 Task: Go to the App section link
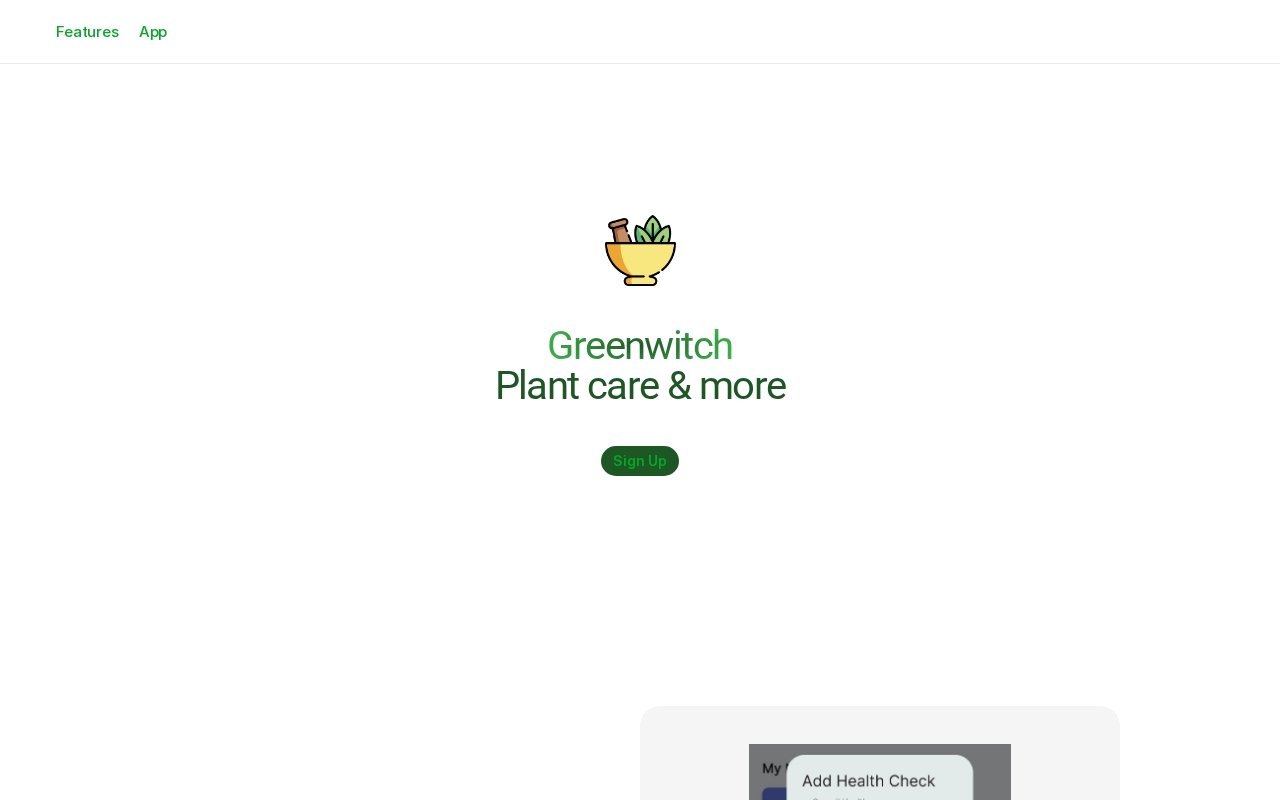point(153,32)
